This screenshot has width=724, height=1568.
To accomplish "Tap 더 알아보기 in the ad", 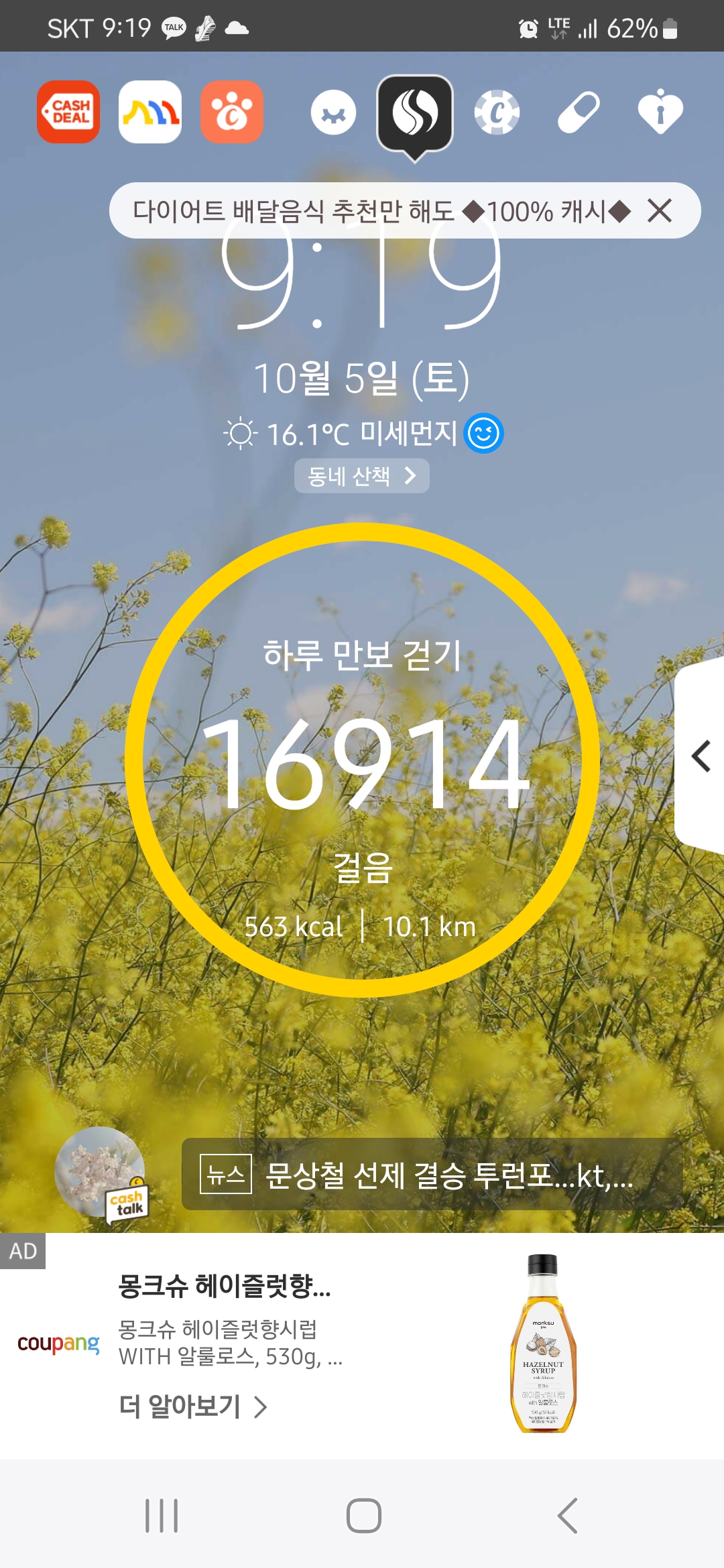I will pos(193,1407).
